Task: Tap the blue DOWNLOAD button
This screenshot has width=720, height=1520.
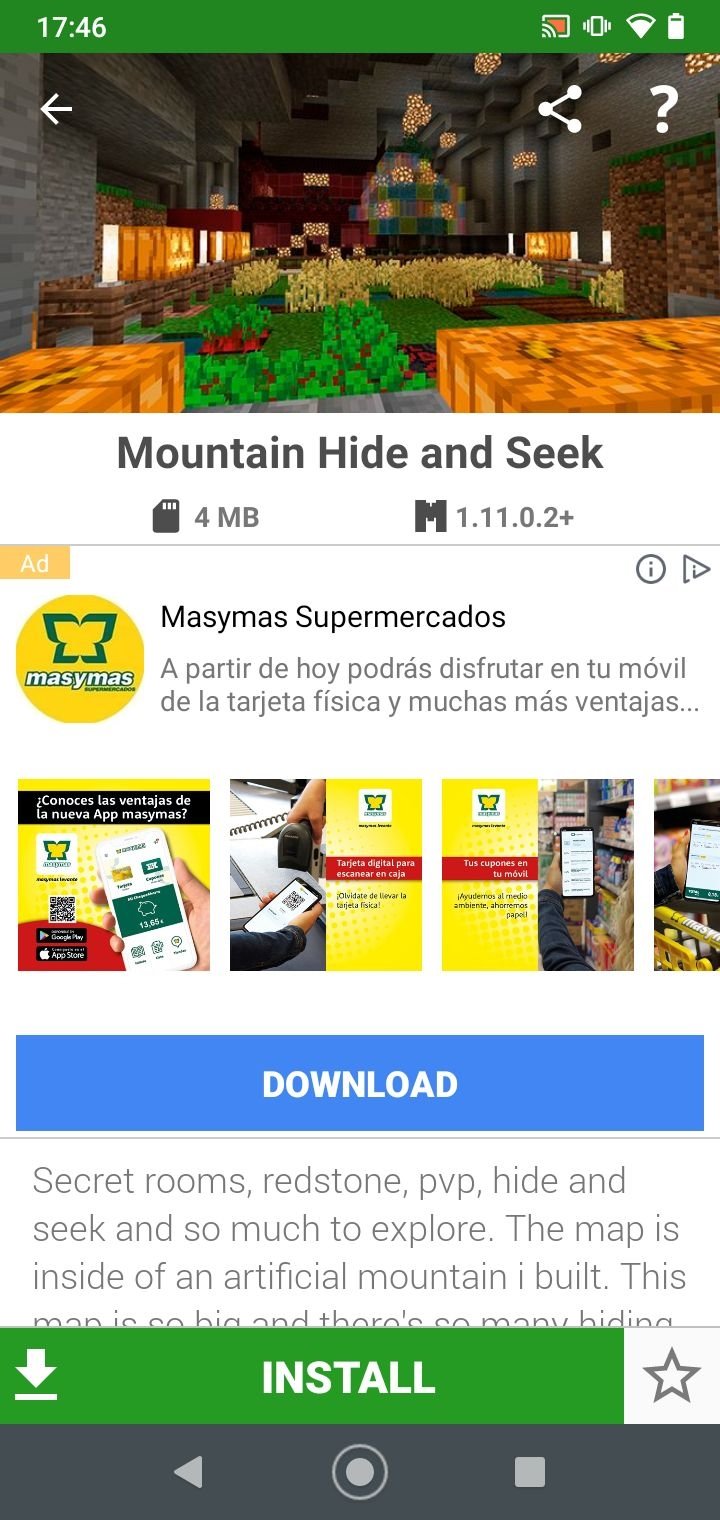Action: (360, 1084)
